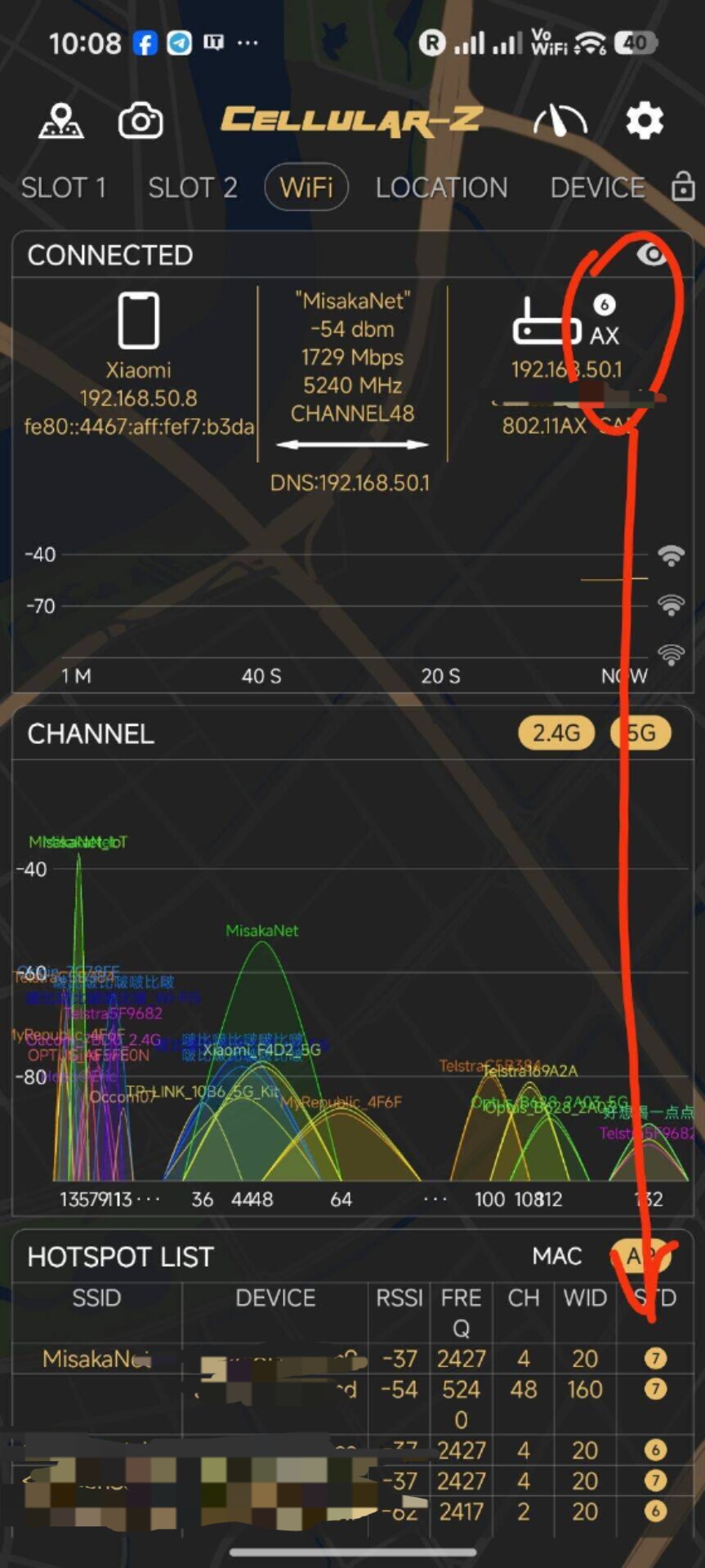Take a screenshot with camera icon
This screenshot has height=1568, width=705.
click(141, 121)
